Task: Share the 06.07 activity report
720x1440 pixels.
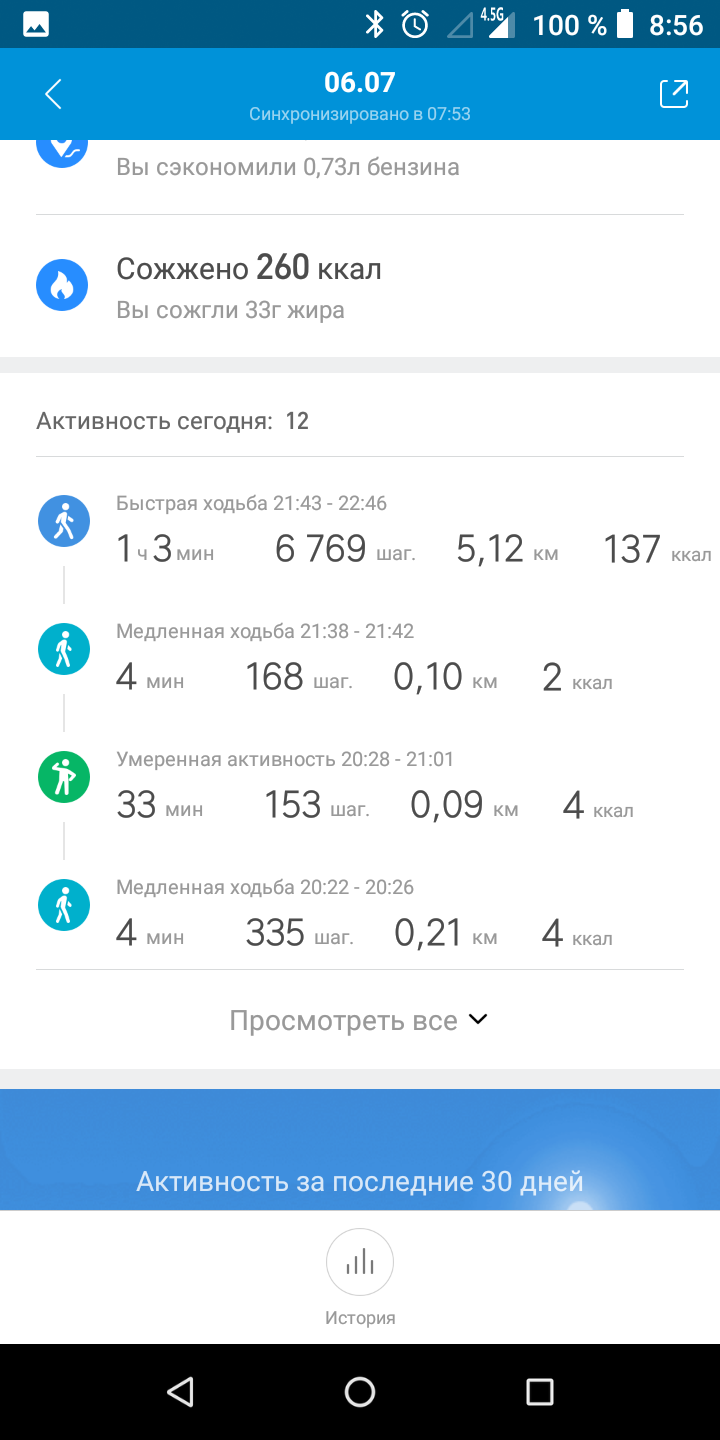Action: (674, 94)
